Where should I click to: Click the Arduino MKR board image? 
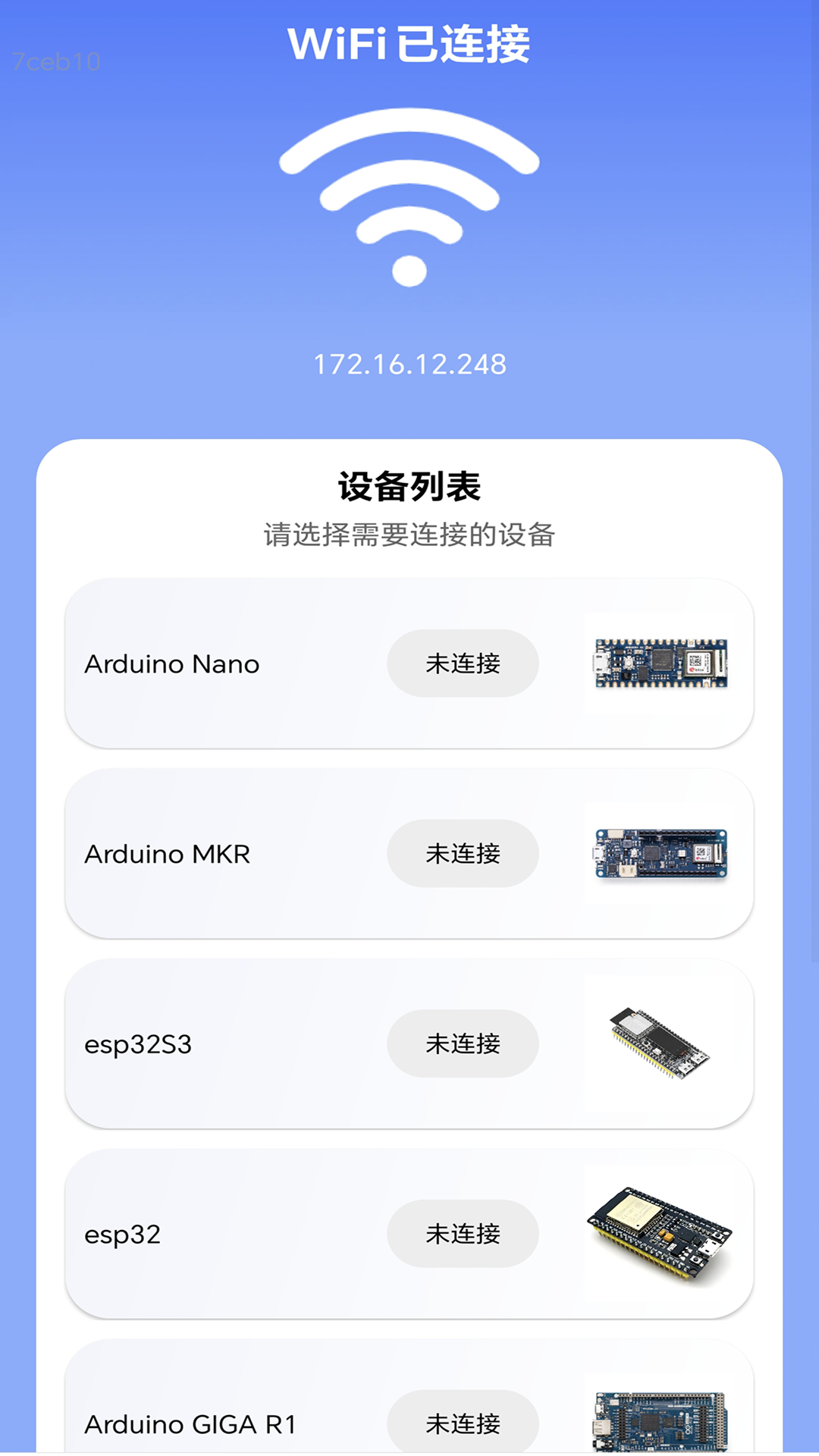point(659,854)
